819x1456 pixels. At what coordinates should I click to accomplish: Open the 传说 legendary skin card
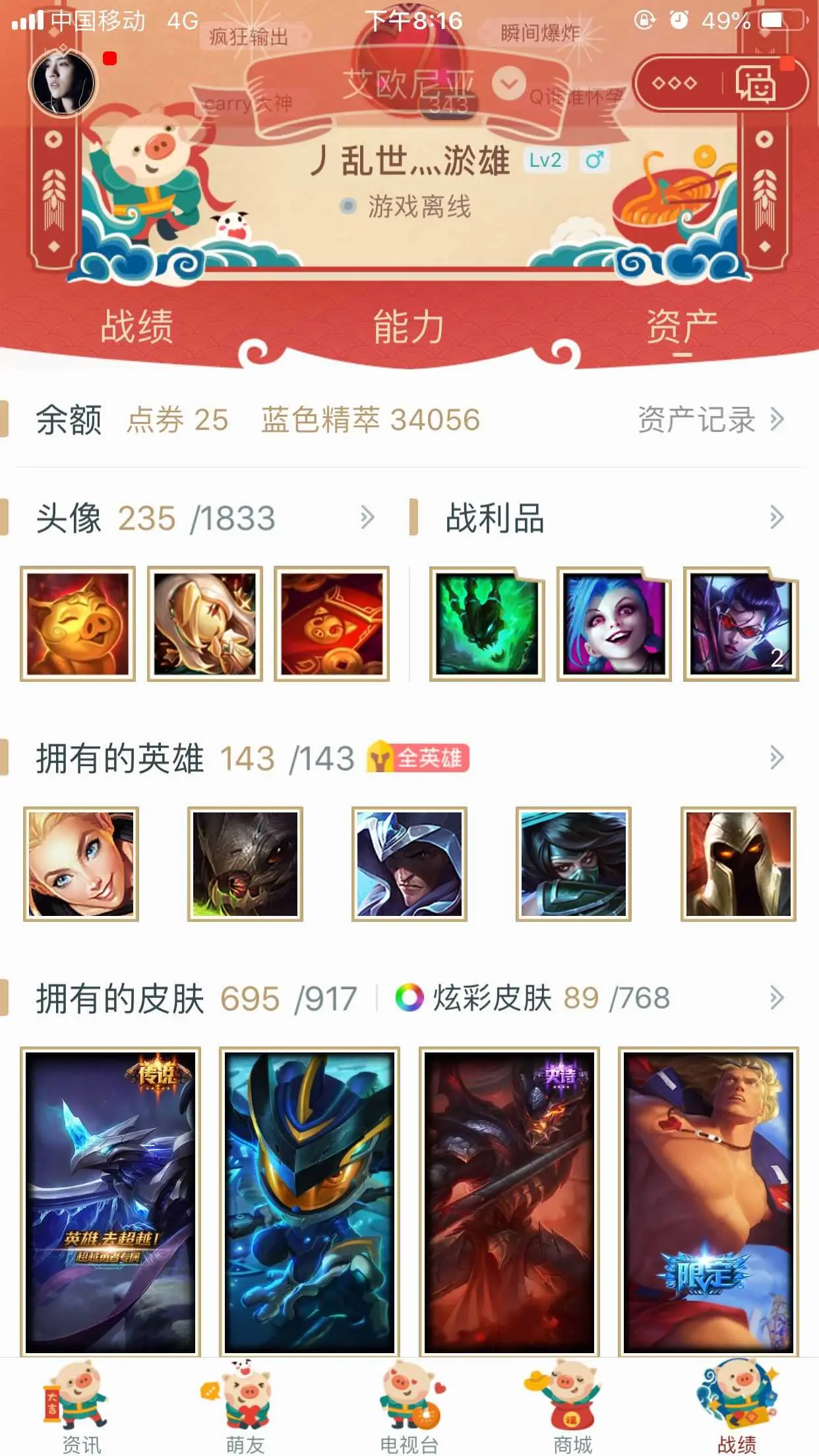[x=110, y=1201]
